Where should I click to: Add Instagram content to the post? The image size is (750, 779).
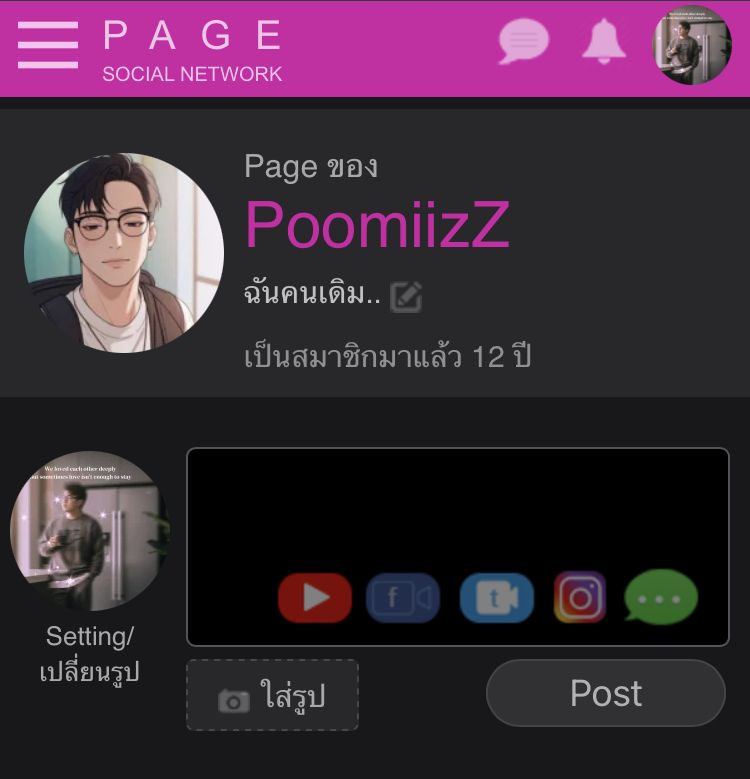(580, 597)
